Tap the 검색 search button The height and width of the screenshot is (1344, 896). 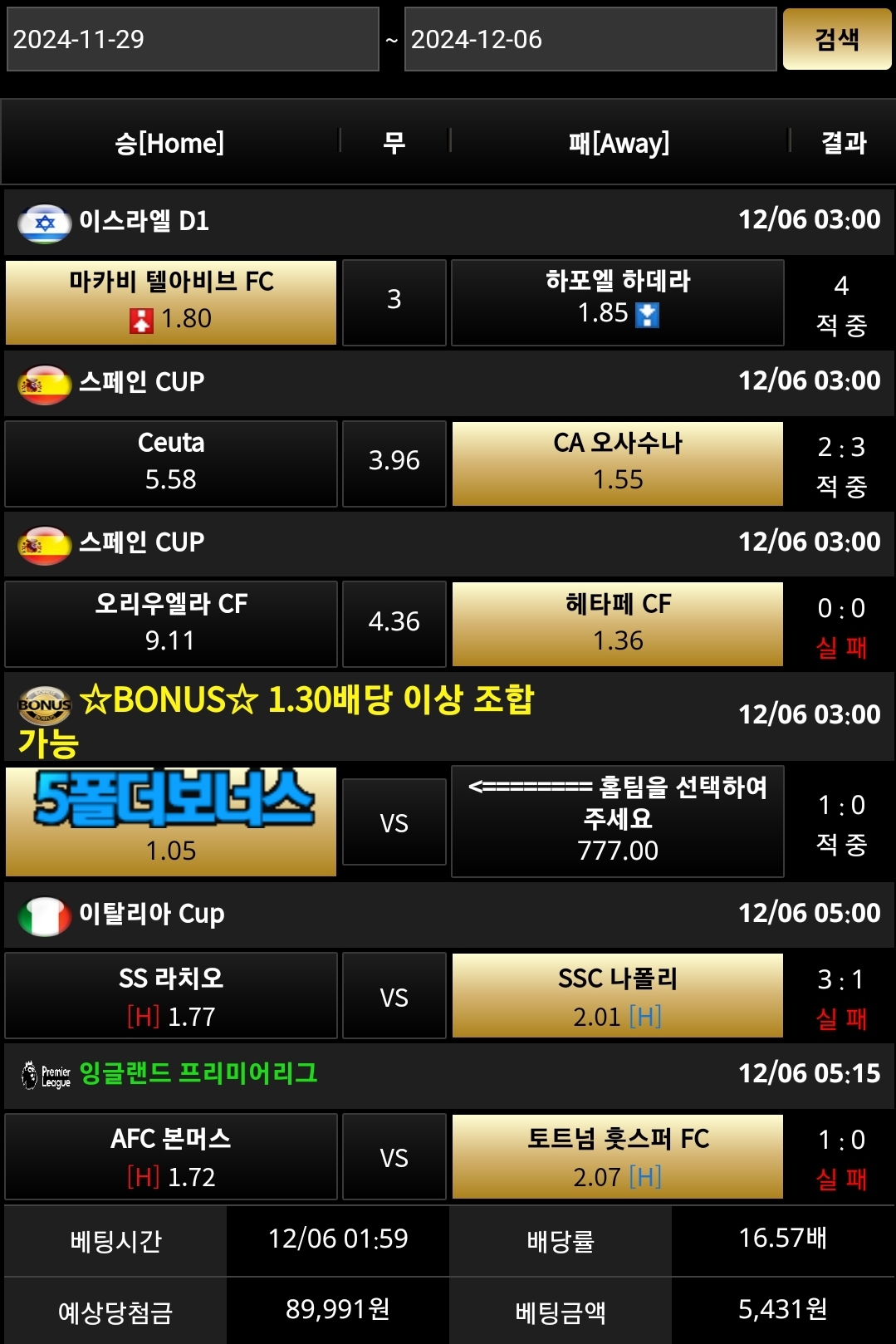(x=836, y=39)
